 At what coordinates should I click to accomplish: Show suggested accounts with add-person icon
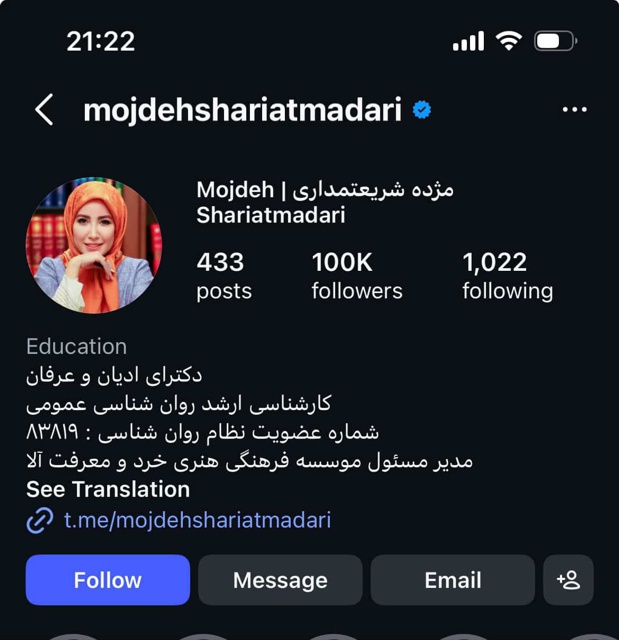[x=568, y=580]
